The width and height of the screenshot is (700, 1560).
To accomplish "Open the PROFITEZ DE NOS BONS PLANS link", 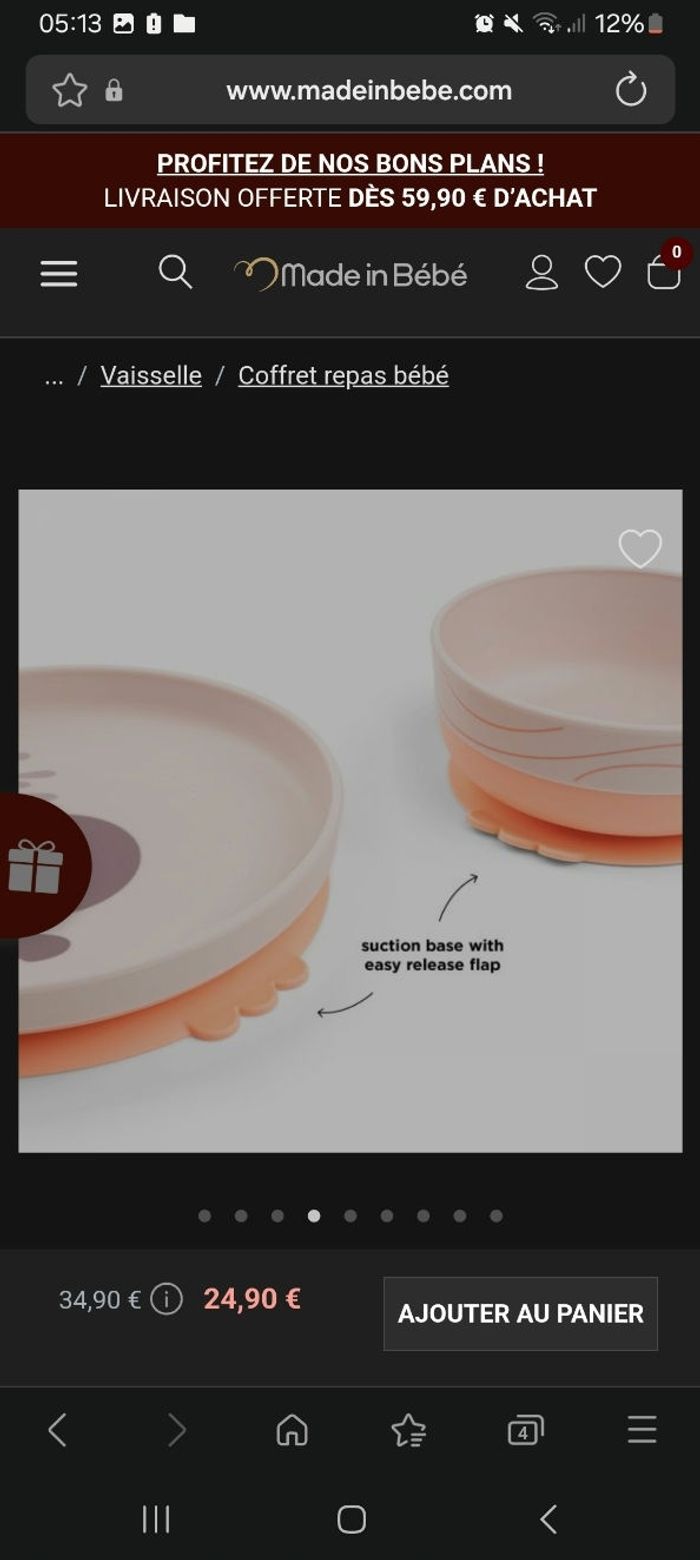I will [x=350, y=163].
